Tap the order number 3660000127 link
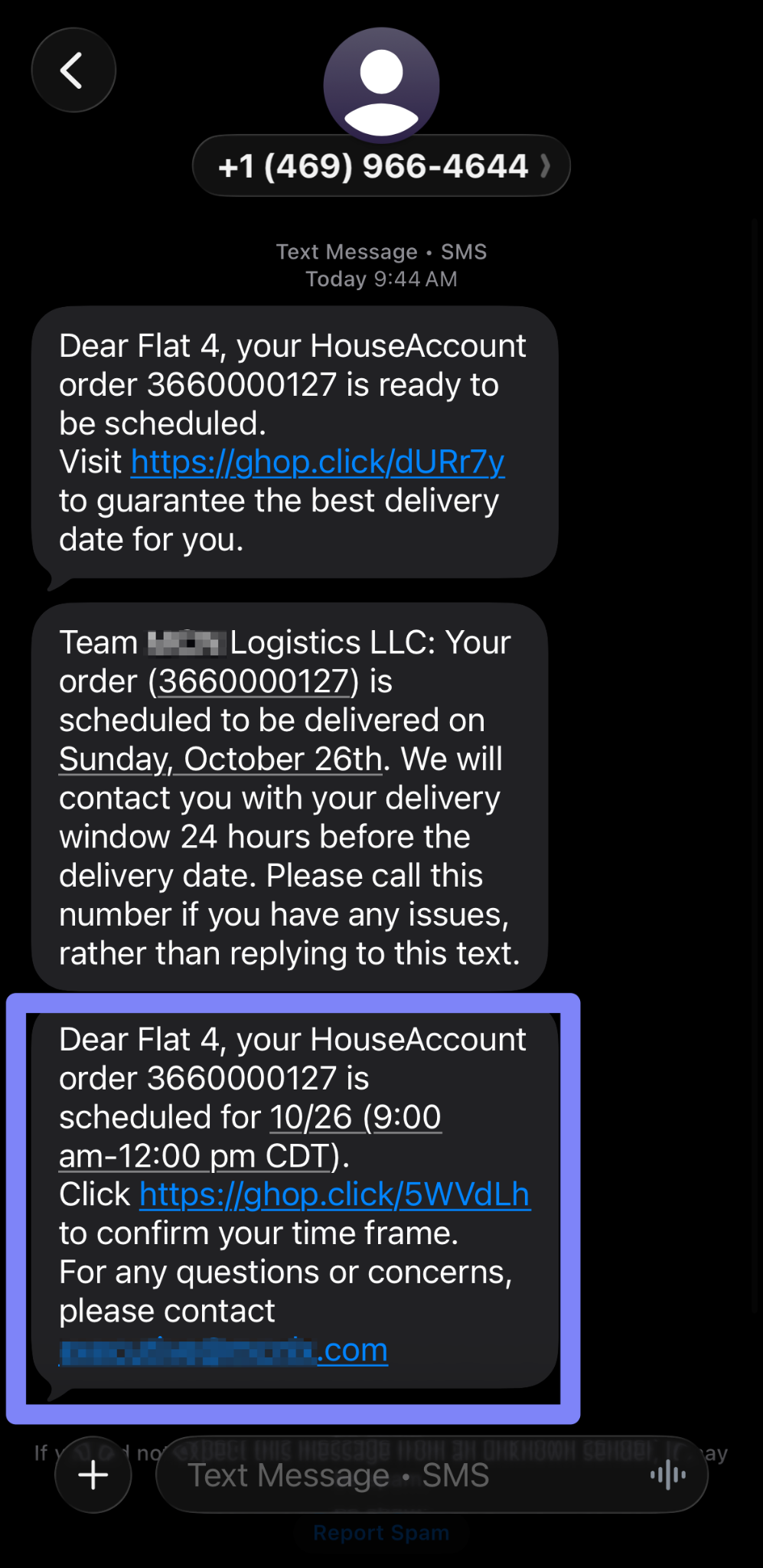This screenshot has height=1568, width=763. [253, 681]
